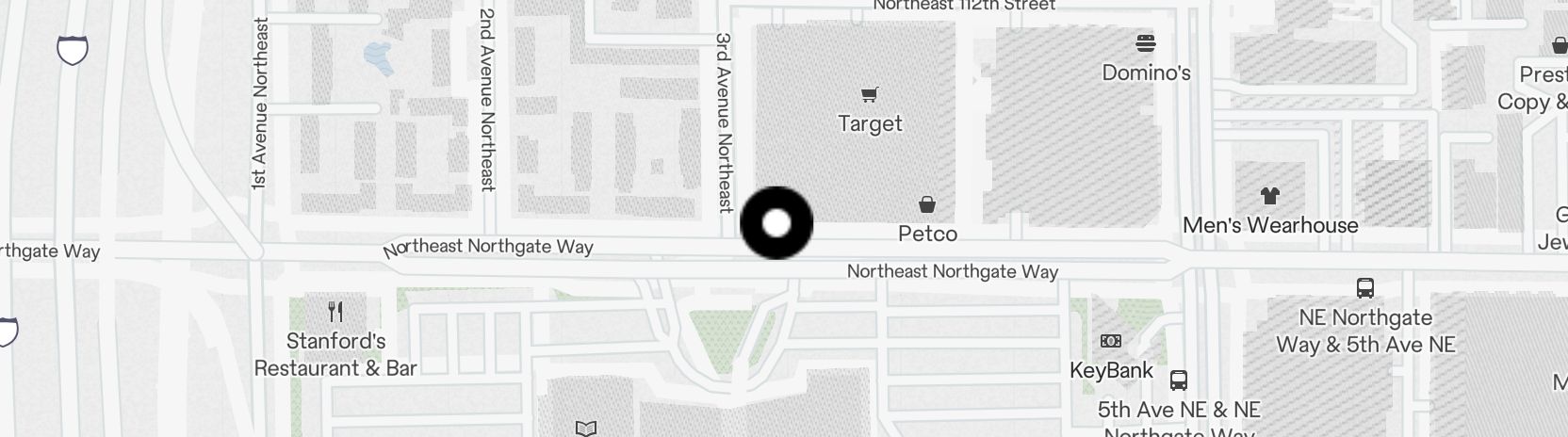Select the Target store on the map
This screenshot has width=1568, height=437.
click(870, 95)
